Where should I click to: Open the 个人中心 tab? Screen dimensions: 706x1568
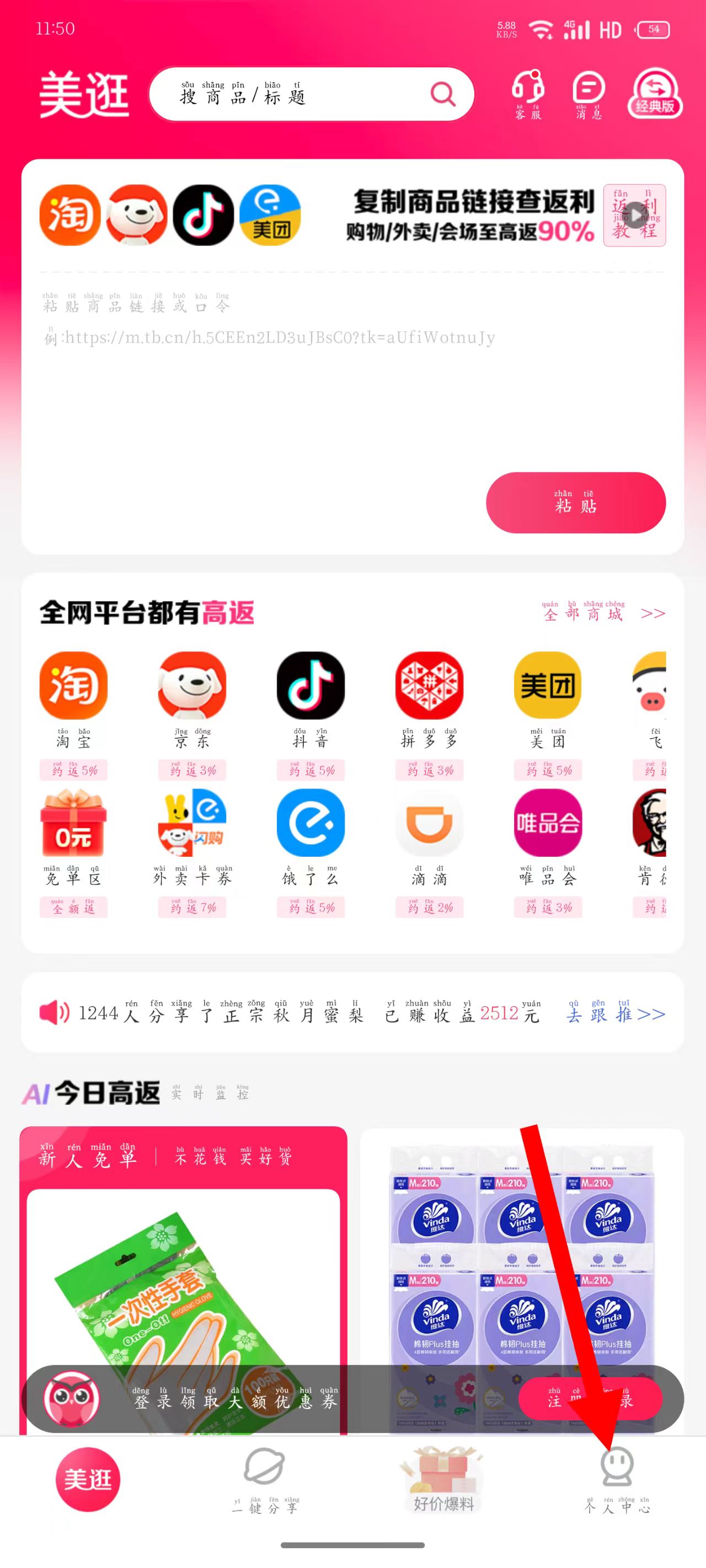coord(617,1480)
